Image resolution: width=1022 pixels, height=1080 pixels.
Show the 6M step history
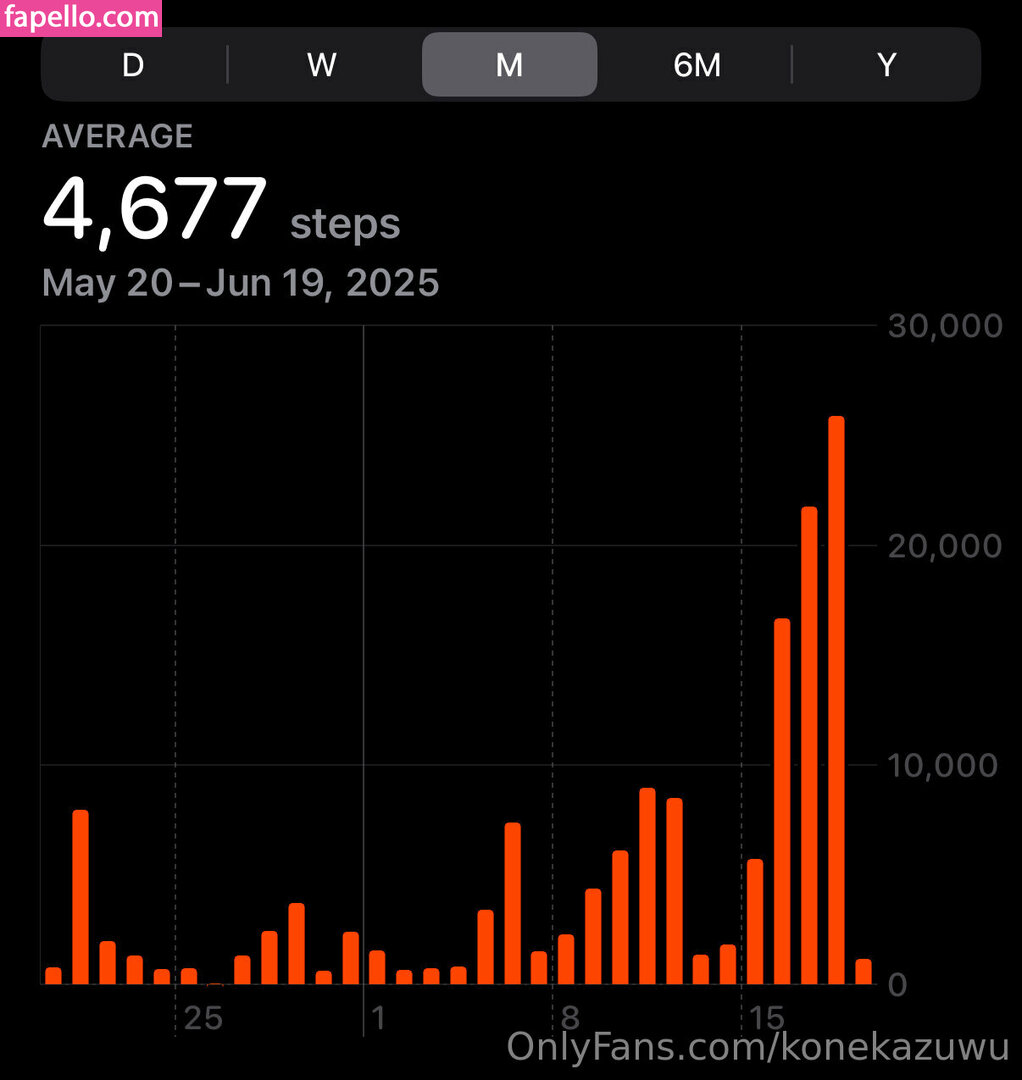tap(697, 65)
